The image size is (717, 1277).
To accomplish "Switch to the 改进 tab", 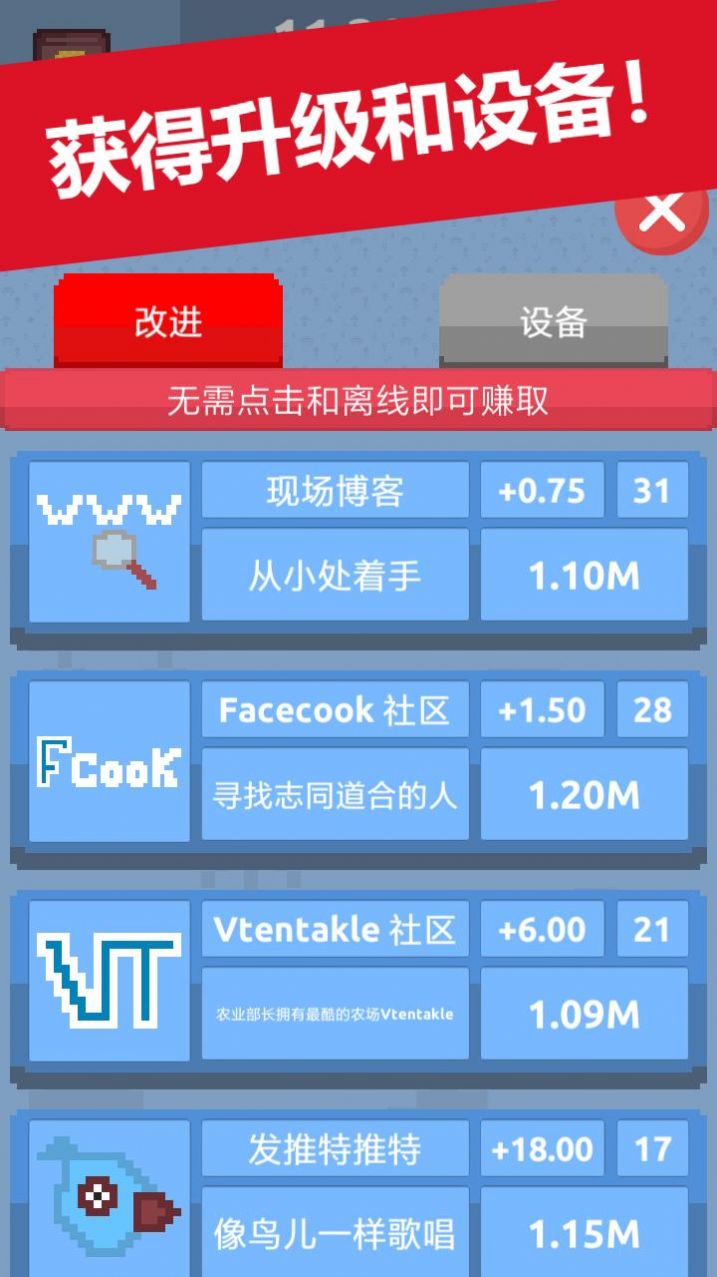I will pyautogui.click(x=168, y=320).
